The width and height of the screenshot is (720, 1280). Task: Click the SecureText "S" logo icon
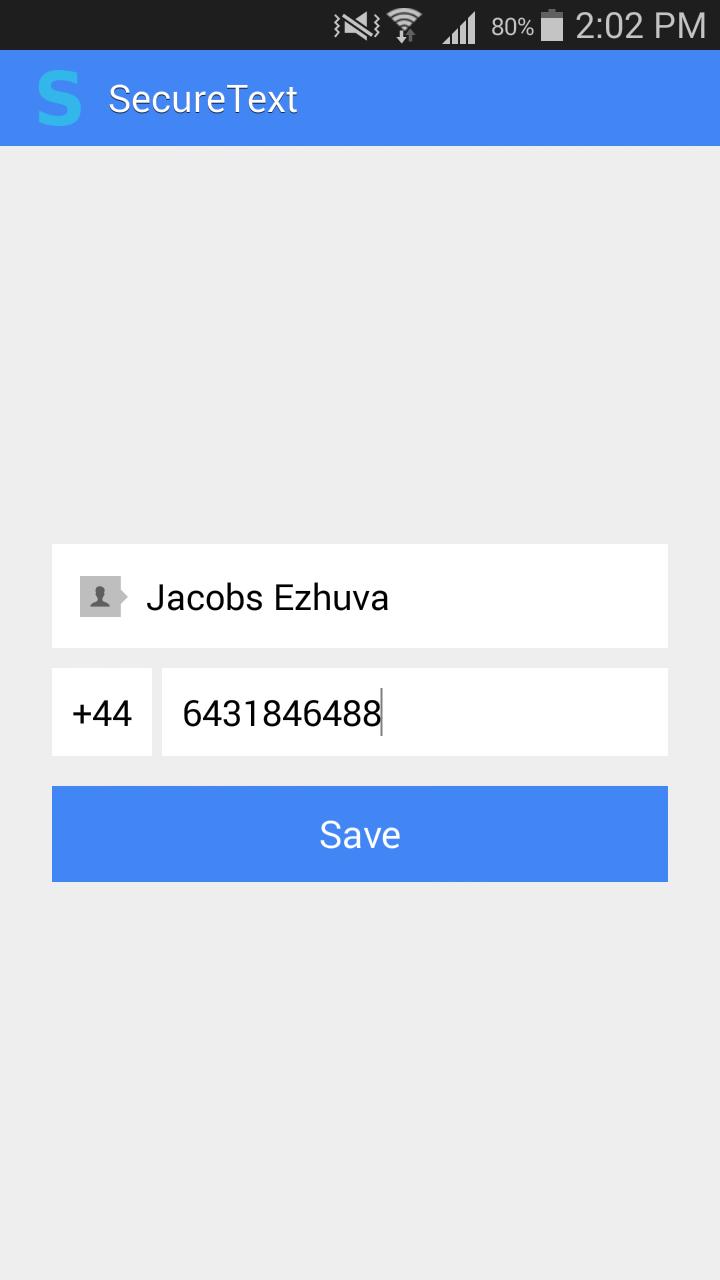pos(58,97)
